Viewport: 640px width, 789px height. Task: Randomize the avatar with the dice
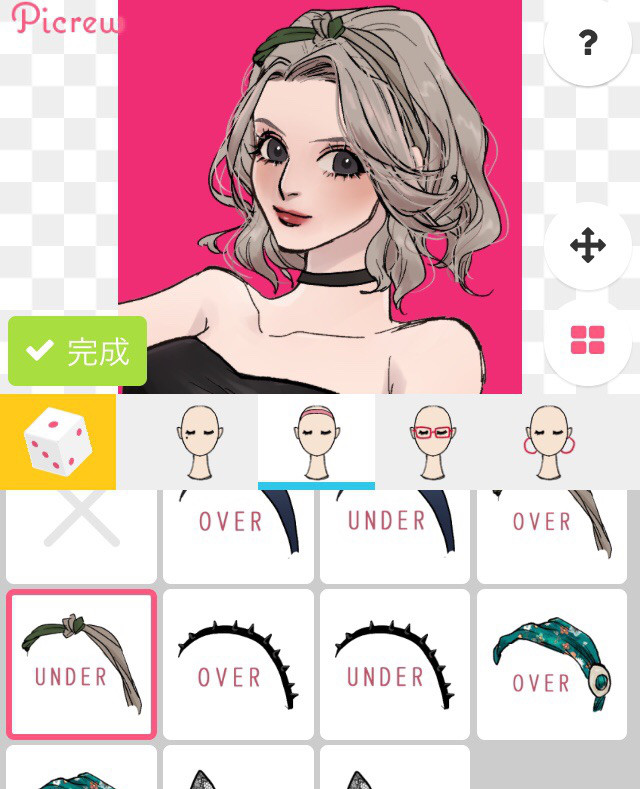click(x=58, y=442)
